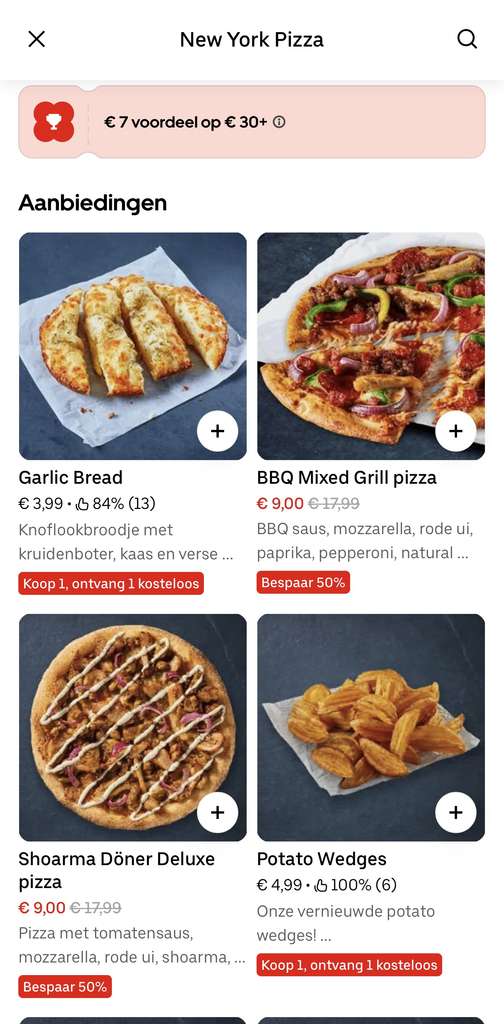The width and height of the screenshot is (504, 1024).
Task: Add Potato Wedges to the cart
Action: [x=456, y=812]
